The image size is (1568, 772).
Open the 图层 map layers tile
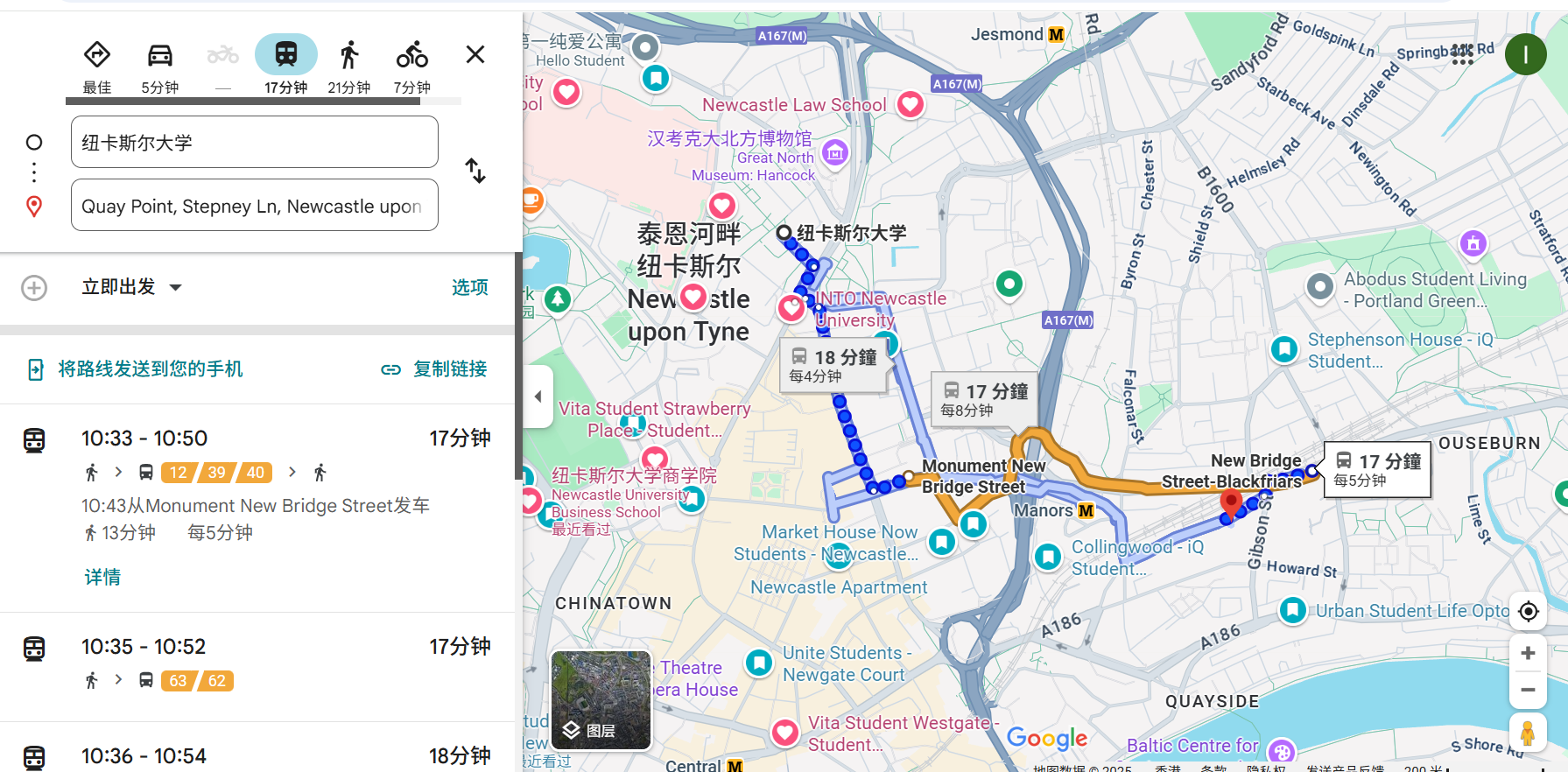pyautogui.click(x=601, y=700)
